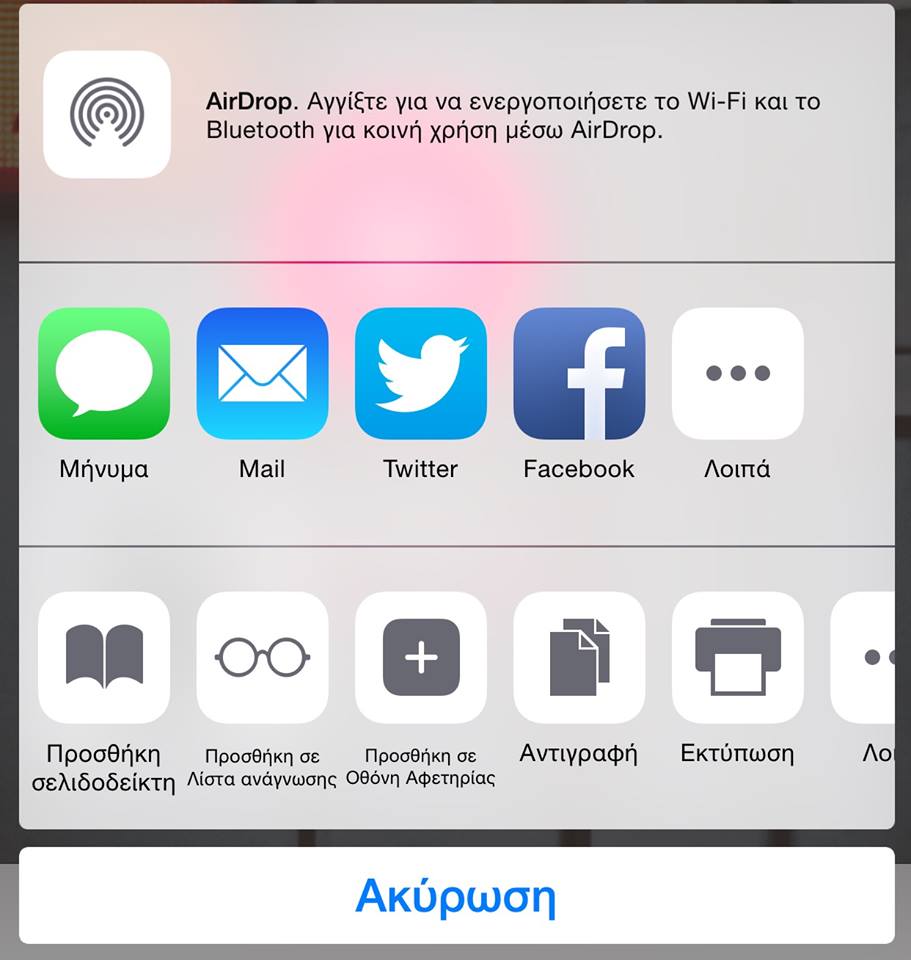The height and width of the screenshot is (960, 911).
Task: Share the page through Mail
Action: point(262,374)
